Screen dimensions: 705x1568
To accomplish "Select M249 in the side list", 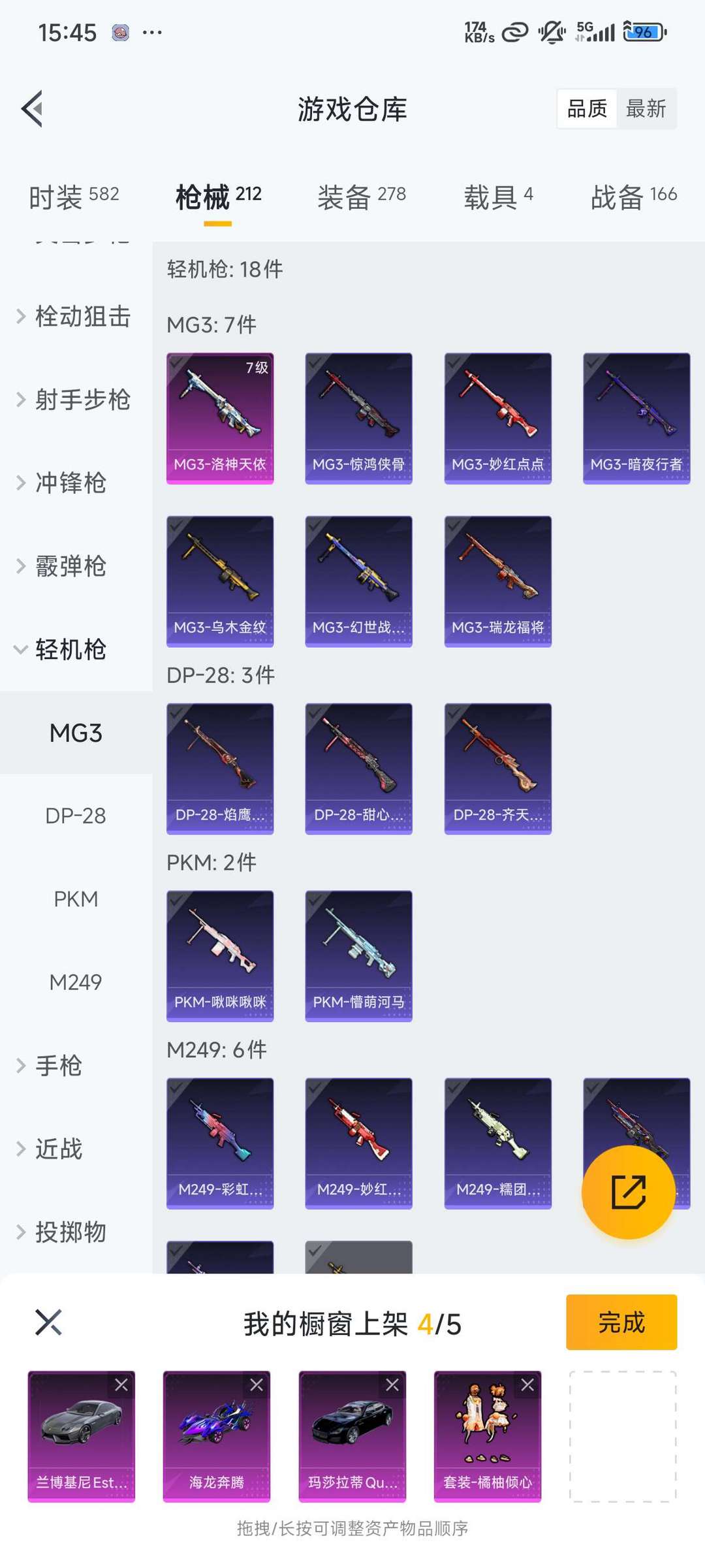I will click(x=76, y=982).
